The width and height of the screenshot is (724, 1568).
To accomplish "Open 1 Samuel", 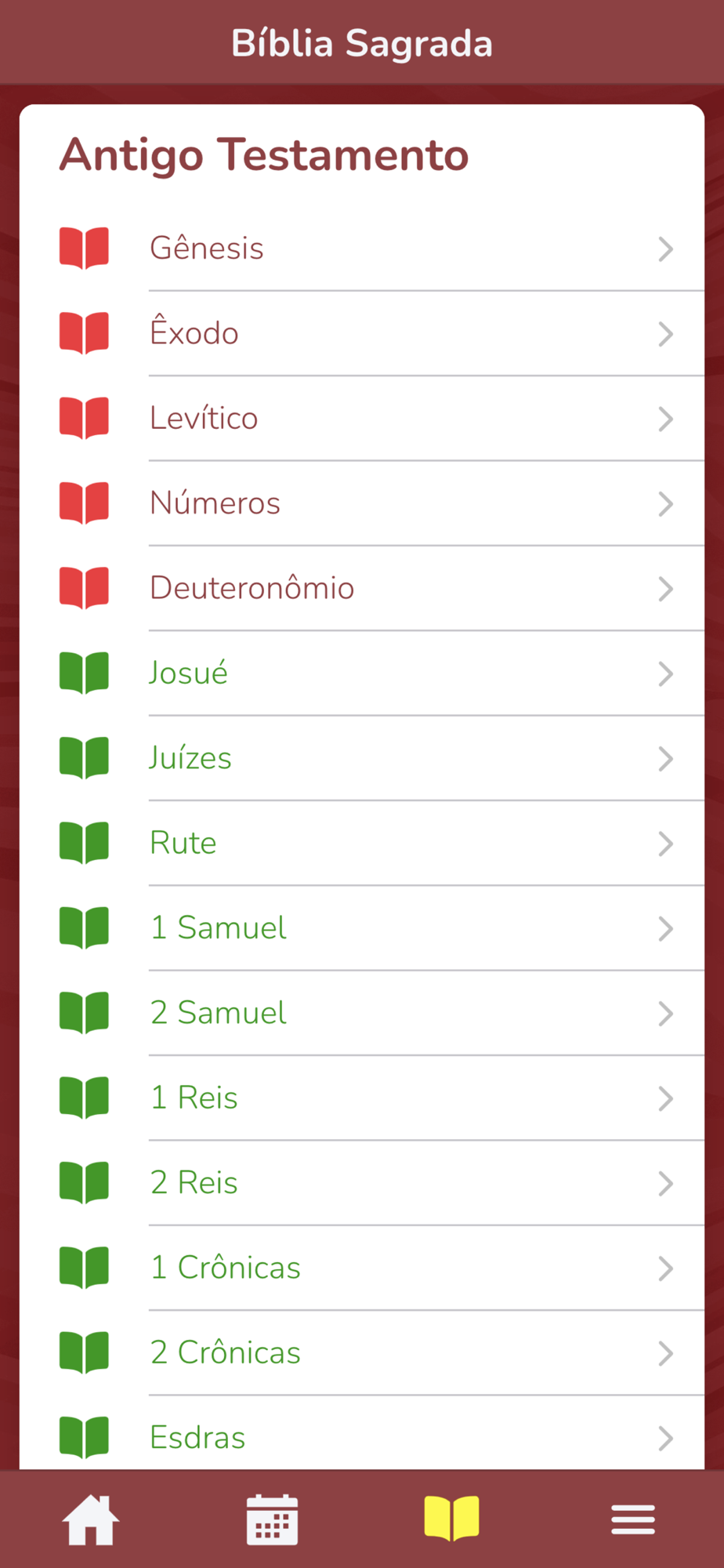I will [362, 927].
